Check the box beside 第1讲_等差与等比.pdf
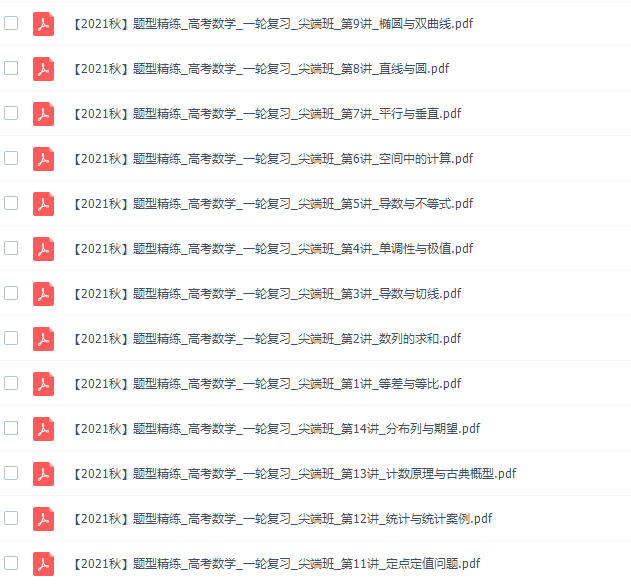This screenshot has height=584, width=631. pos(11,383)
